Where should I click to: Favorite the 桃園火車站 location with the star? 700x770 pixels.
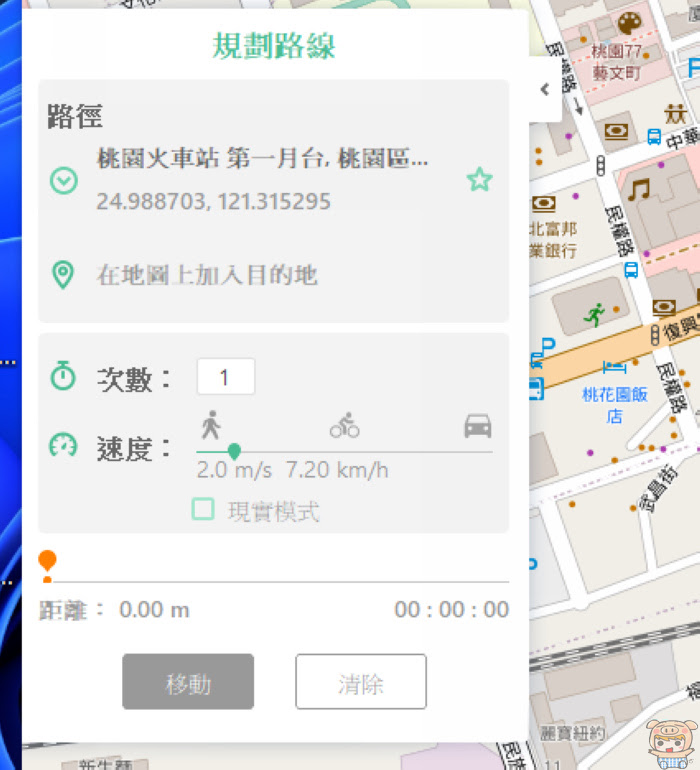point(479,180)
